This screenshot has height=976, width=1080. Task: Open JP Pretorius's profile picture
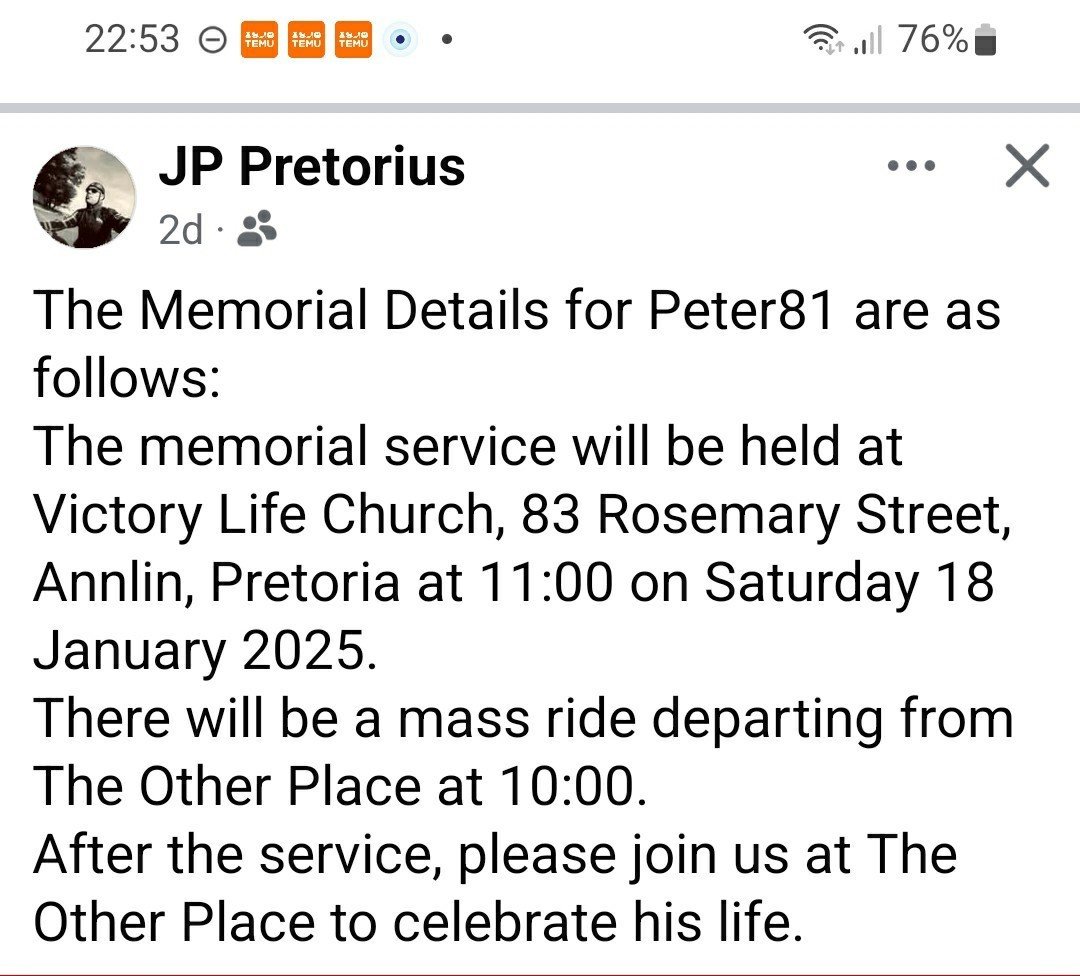[84, 197]
